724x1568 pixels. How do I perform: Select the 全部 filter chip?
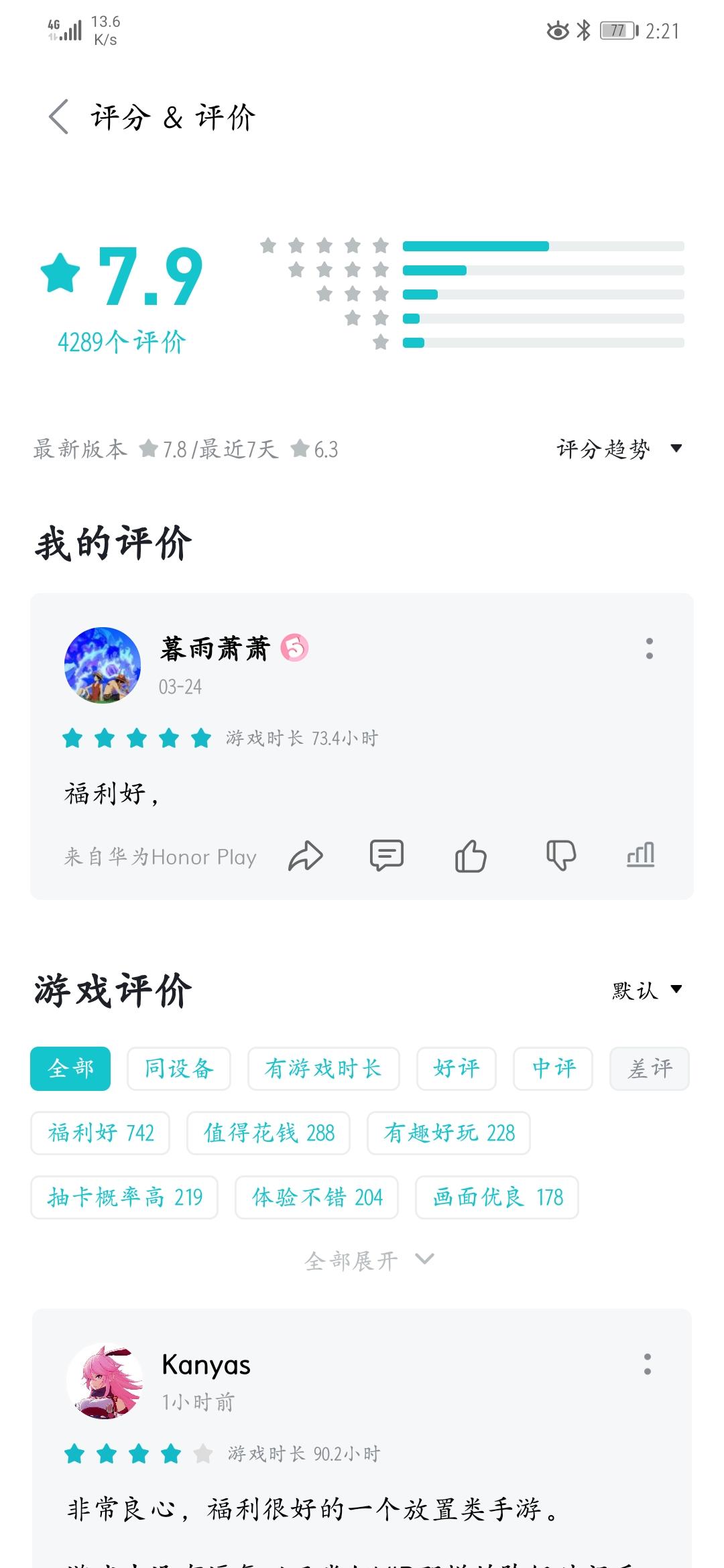click(x=70, y=1068)
